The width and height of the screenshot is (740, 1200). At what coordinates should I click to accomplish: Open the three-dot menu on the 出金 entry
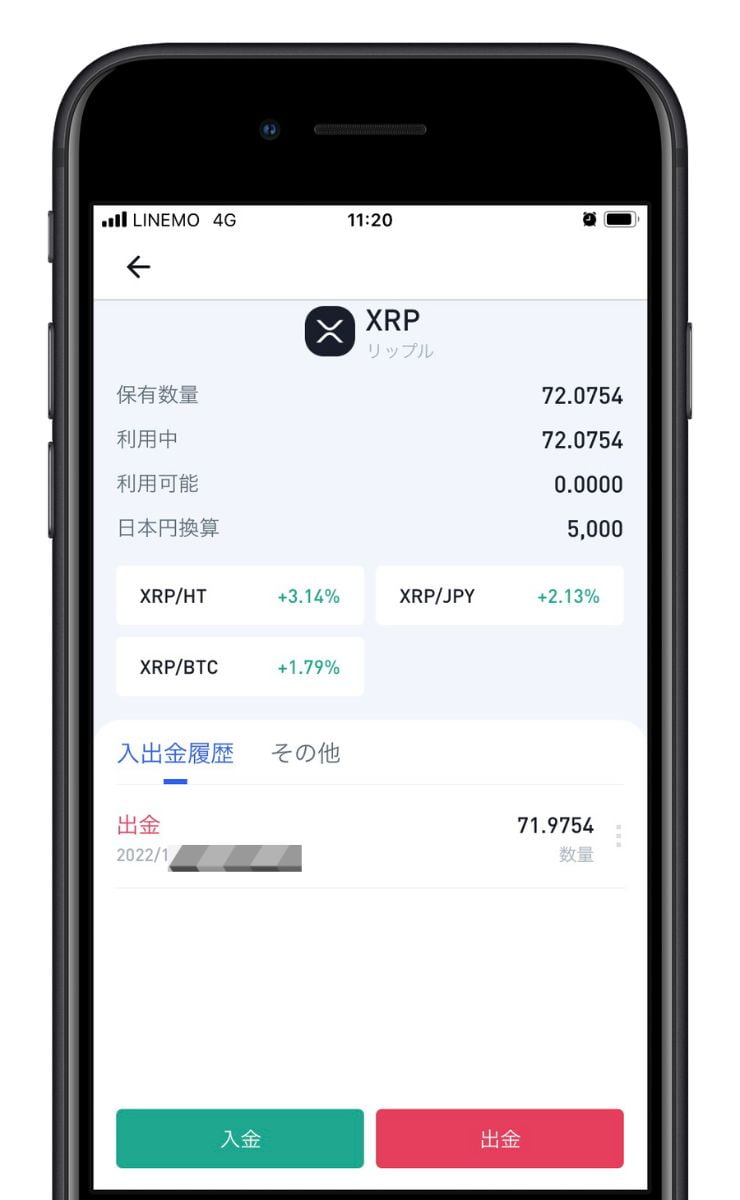click(618, 836)
